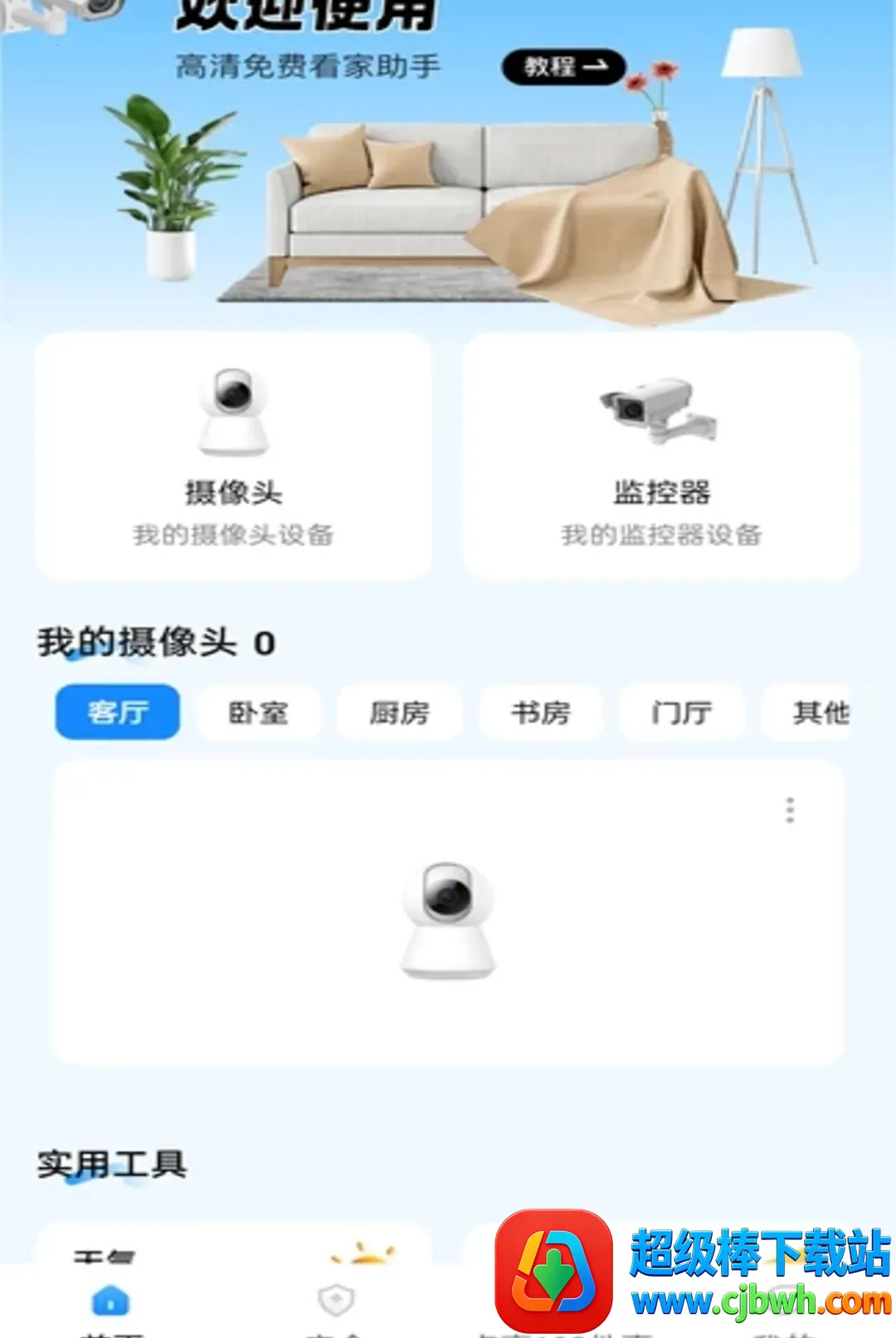Tap the camera placeholder card
The width and height of the screenshot is (896, 1338).
448,912
